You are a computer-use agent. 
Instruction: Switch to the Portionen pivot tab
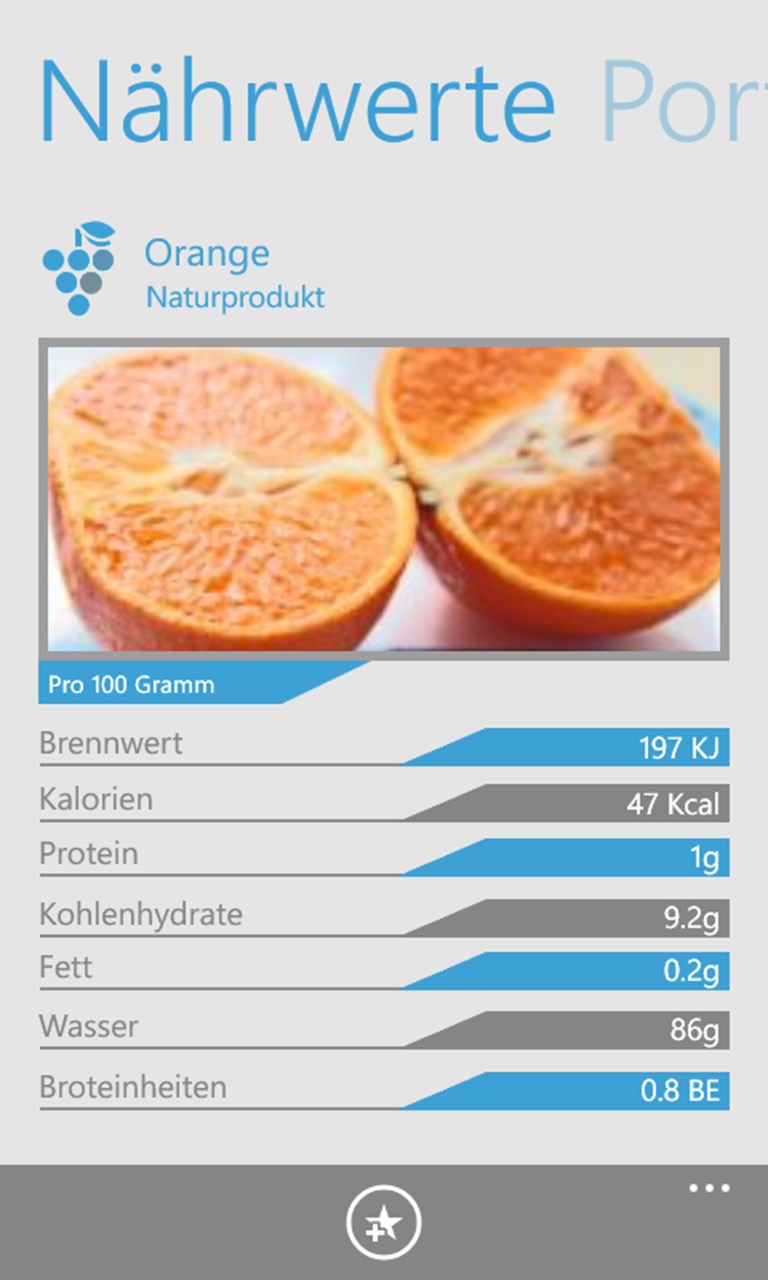tap(684, 102)
